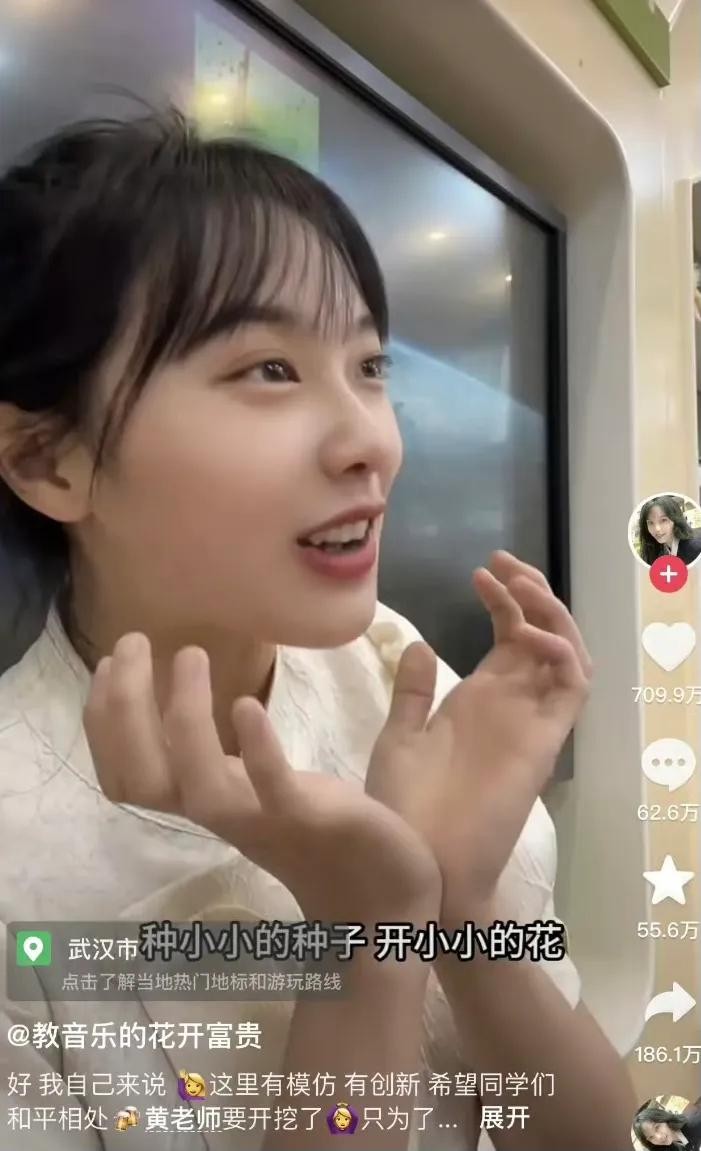Share this video via arrow icon
The height and width of the screenshot is (1151, 701).
668,1003
